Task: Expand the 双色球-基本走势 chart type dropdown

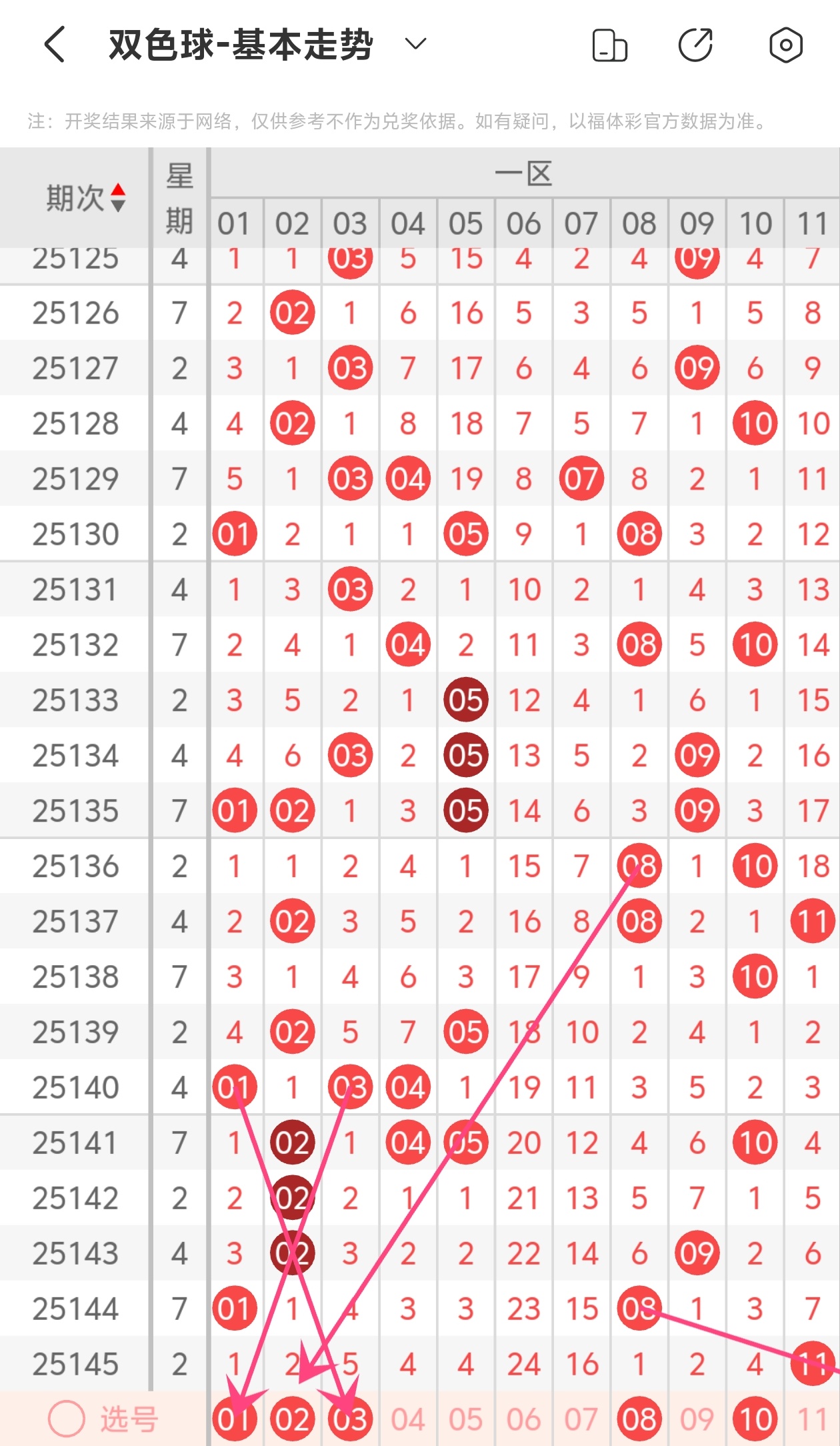Action: pos(415,45)
